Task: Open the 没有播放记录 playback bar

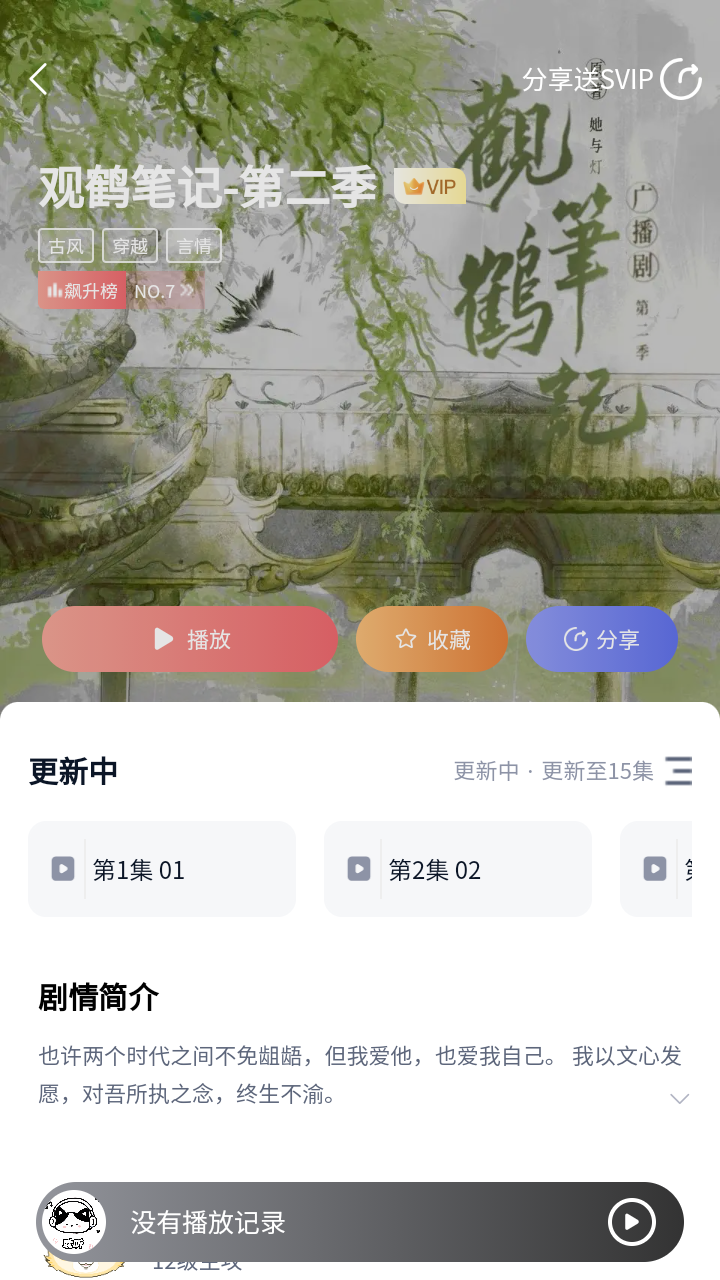Action: (x=300, y=1221)
